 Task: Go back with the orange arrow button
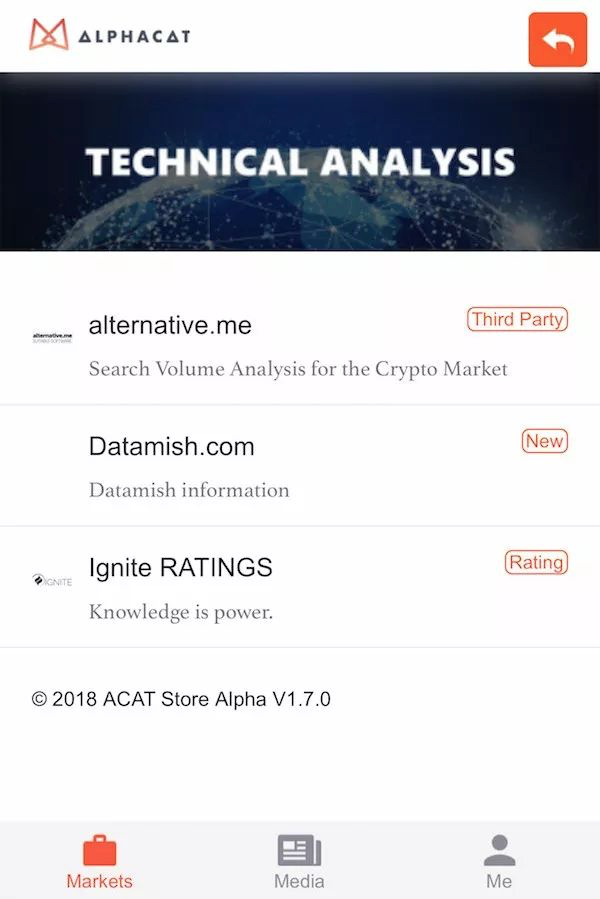(x=557, y=40)
